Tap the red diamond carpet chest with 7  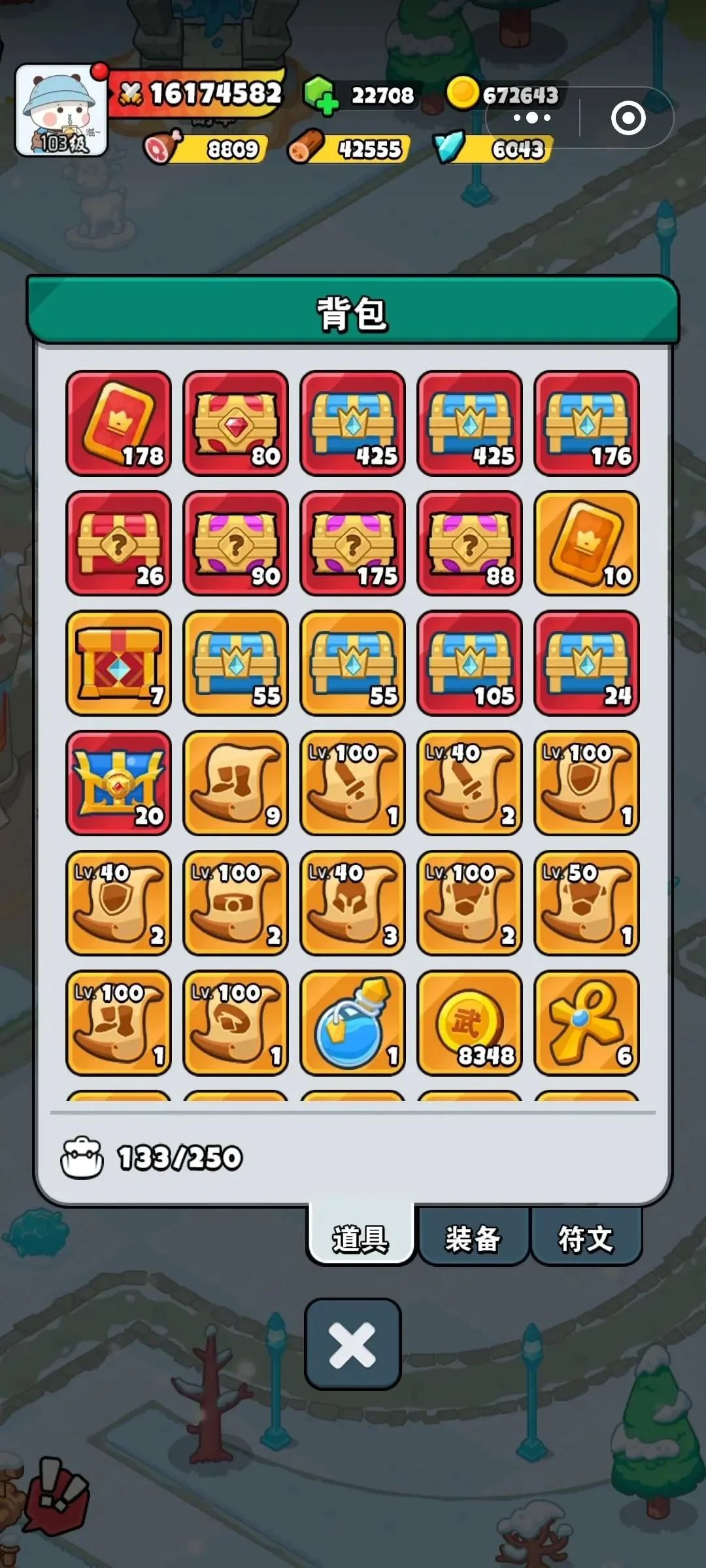[x=119, y=663]
